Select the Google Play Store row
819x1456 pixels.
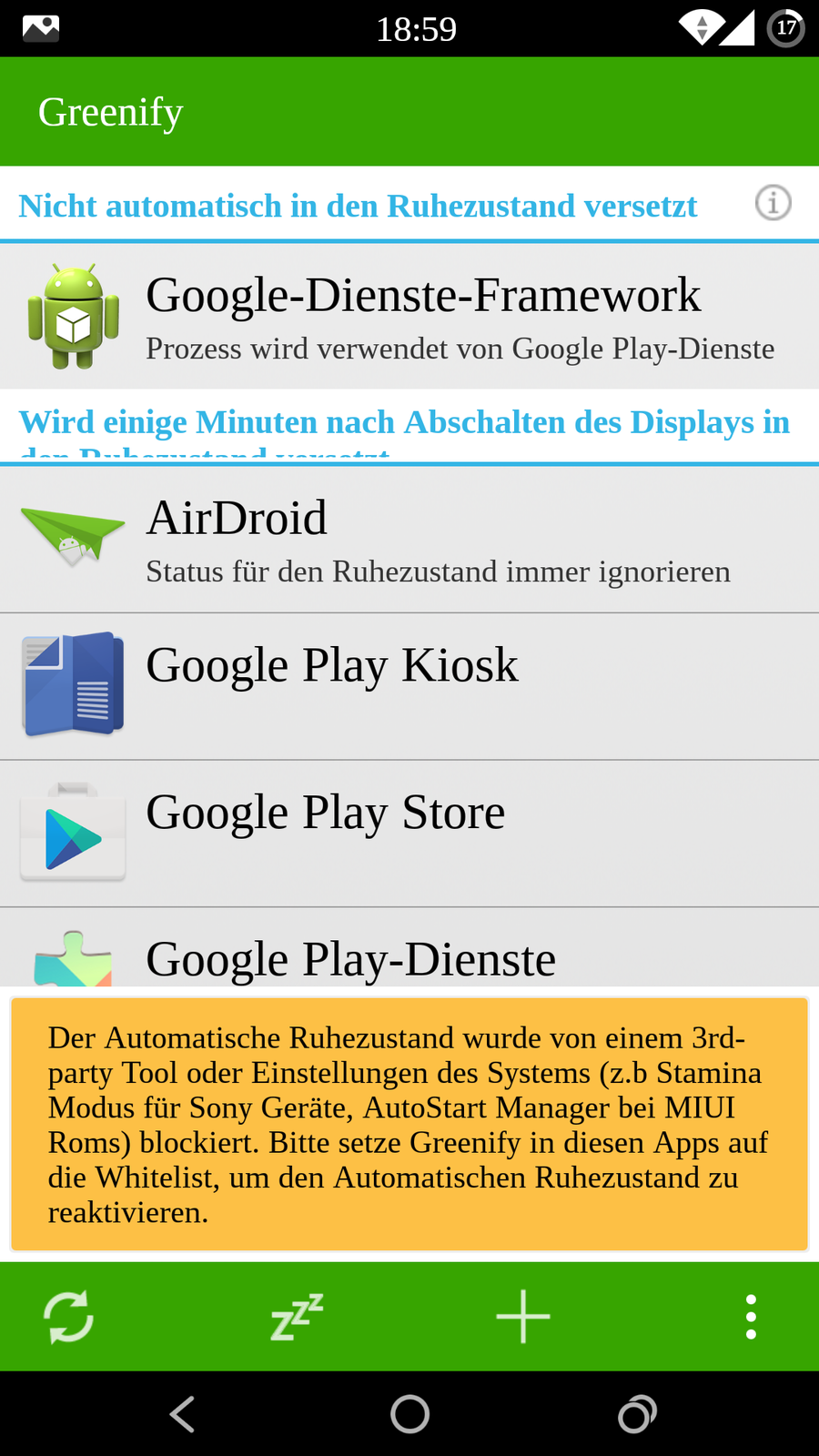(x=409, y=834)
